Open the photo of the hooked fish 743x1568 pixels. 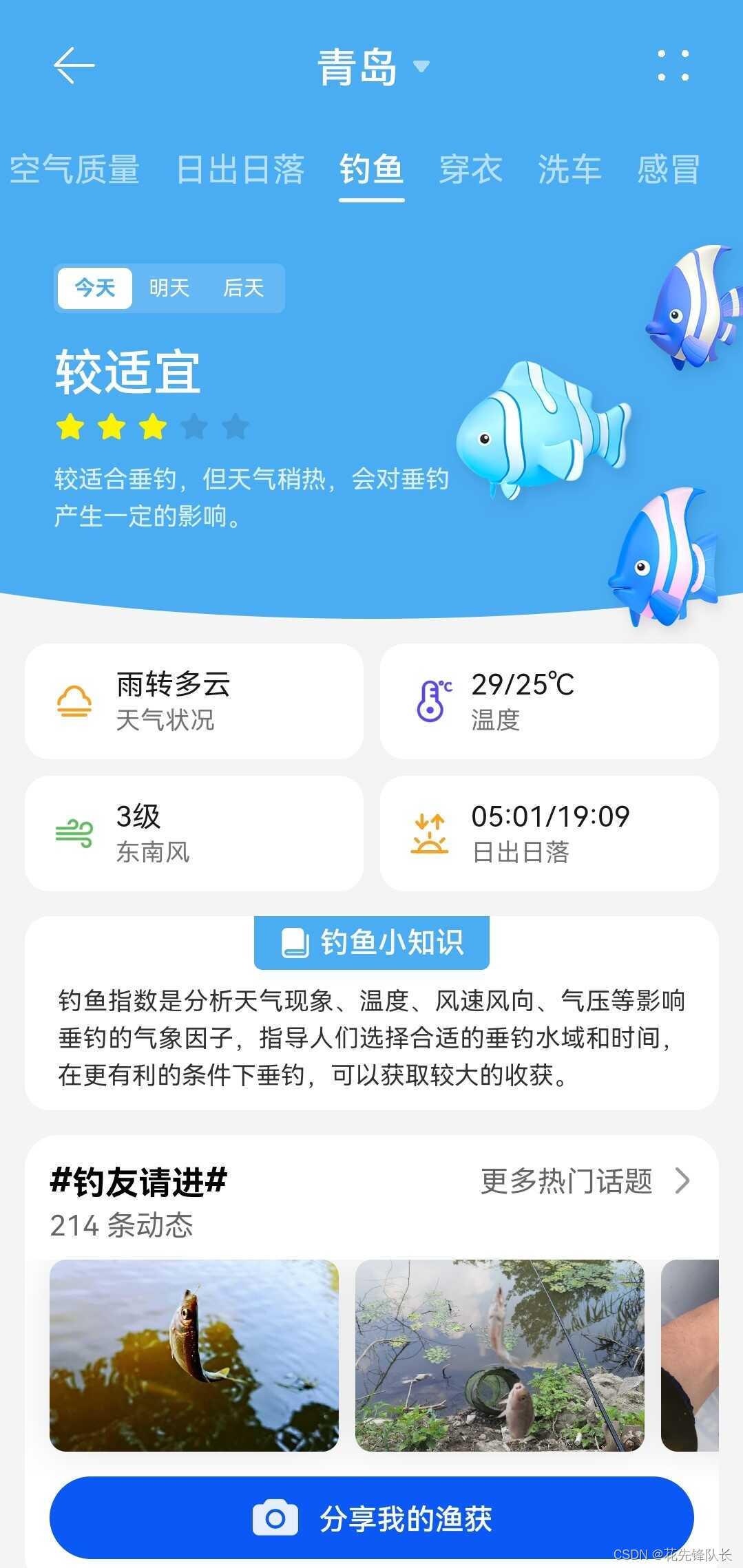click(x=194, y=1355)
